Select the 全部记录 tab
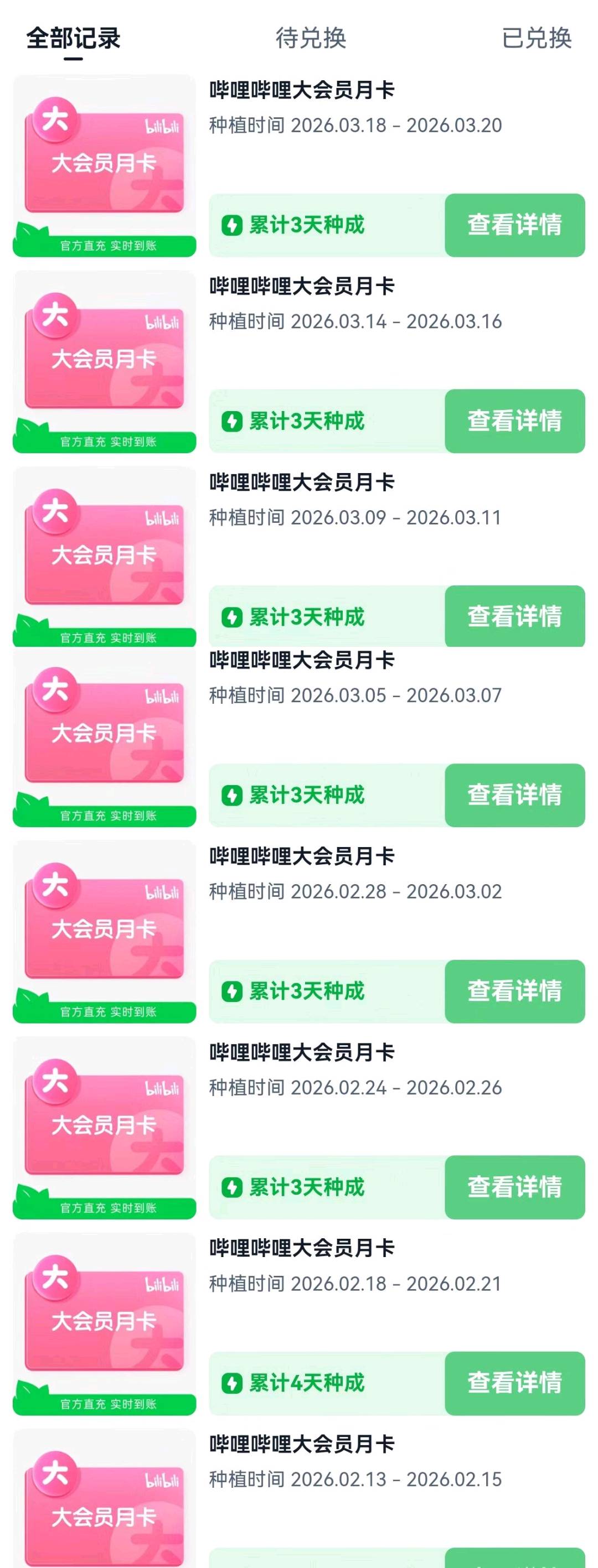 74,38
